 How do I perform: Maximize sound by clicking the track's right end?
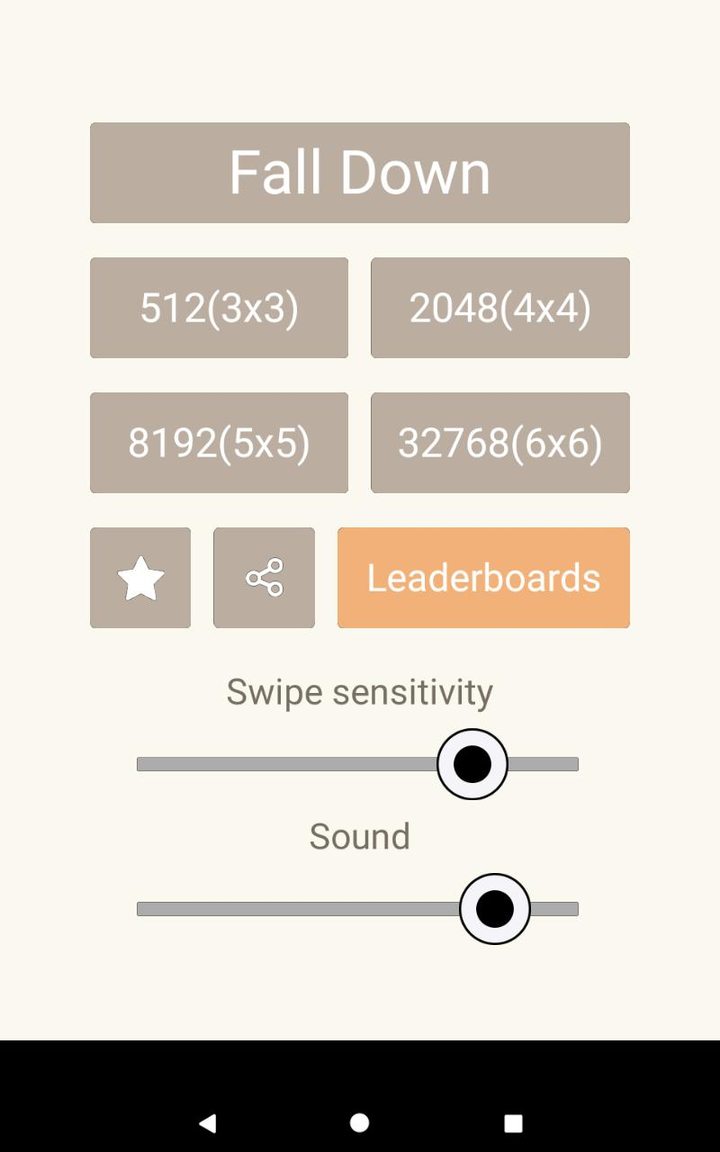tap(575, 910)
